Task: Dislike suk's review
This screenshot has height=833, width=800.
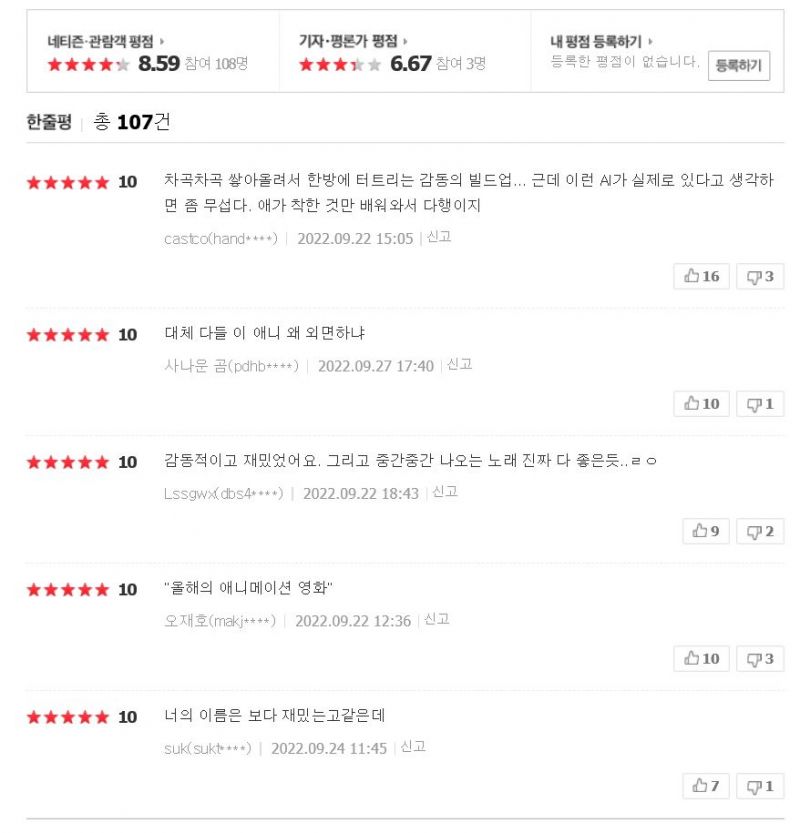Action: tap(760, 786)
